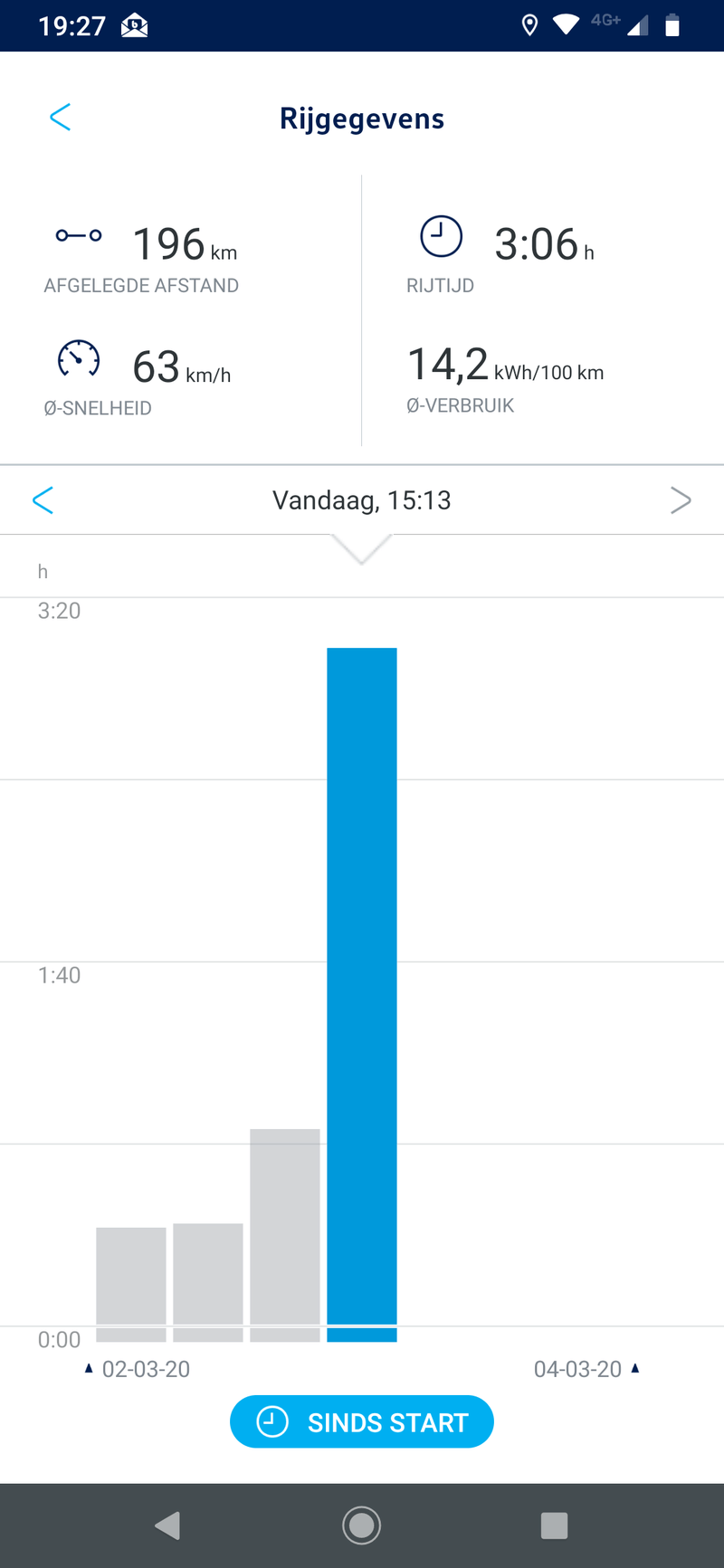
Task: Tap the Sinds Start button
Action: [361, 1421]
